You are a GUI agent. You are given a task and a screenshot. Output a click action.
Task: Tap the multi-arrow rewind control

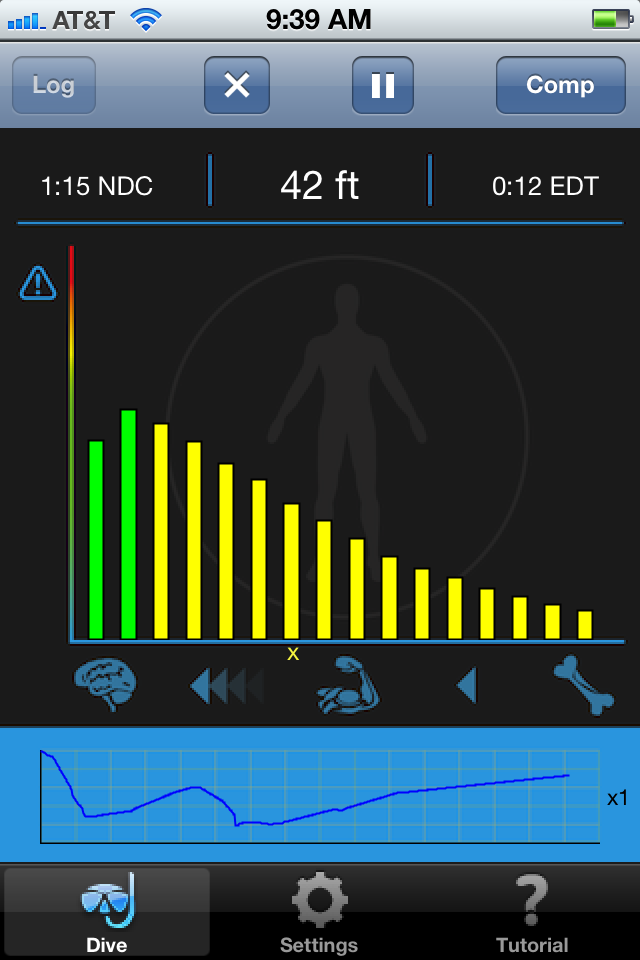coord(227,686)
